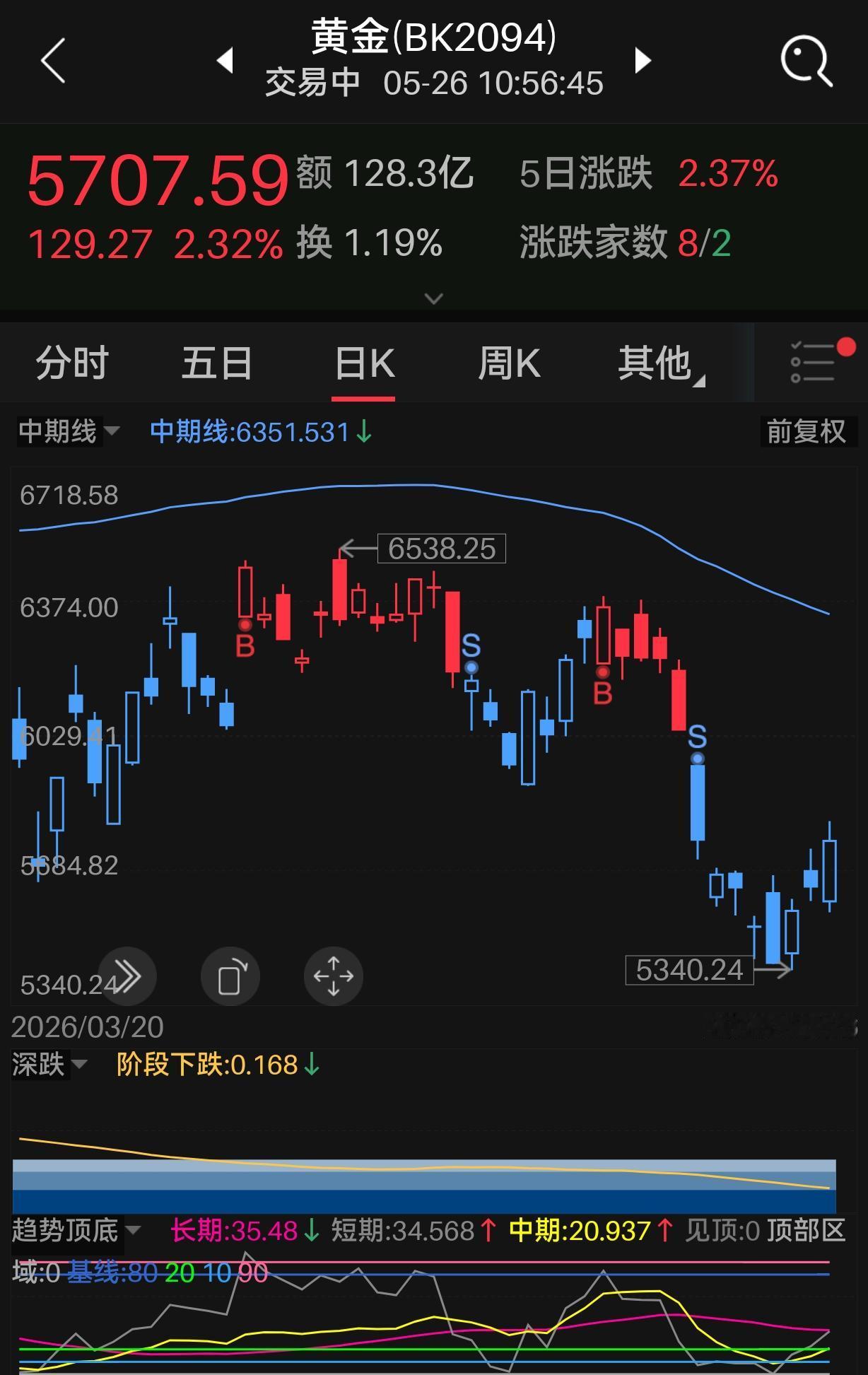Switch to the previous sector with left triangle
This screenshot has width=868, height=1375.
pyautogui.click(x=225, y=61)
